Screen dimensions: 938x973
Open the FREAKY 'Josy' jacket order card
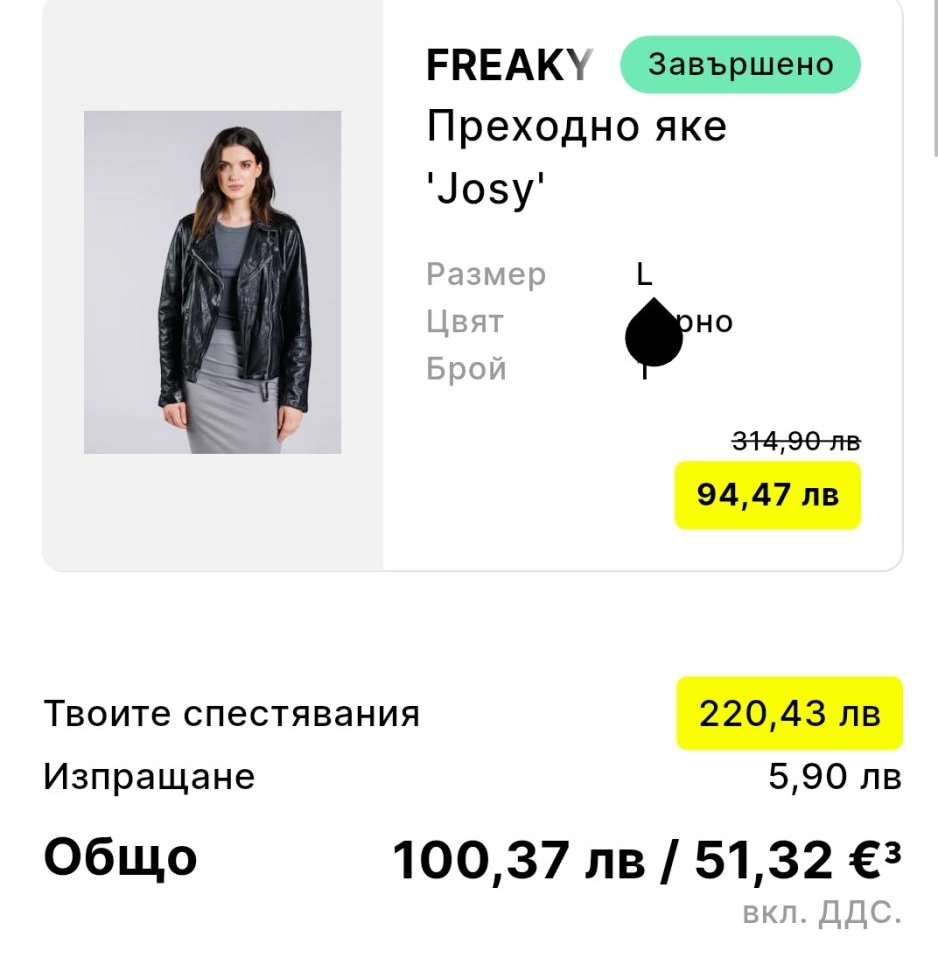pos(575,155)
